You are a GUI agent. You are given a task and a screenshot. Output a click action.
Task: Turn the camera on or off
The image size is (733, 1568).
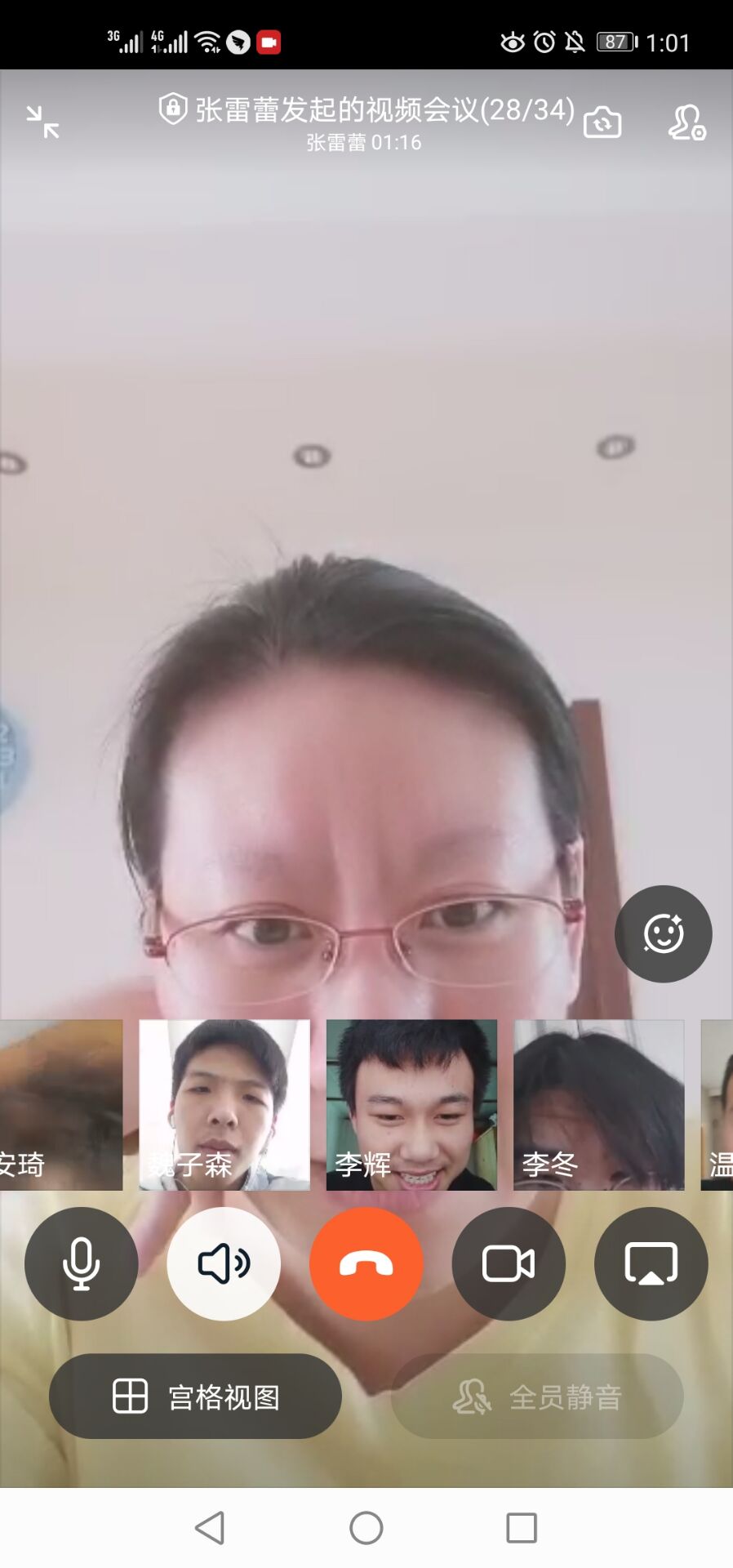[509, 1263]
